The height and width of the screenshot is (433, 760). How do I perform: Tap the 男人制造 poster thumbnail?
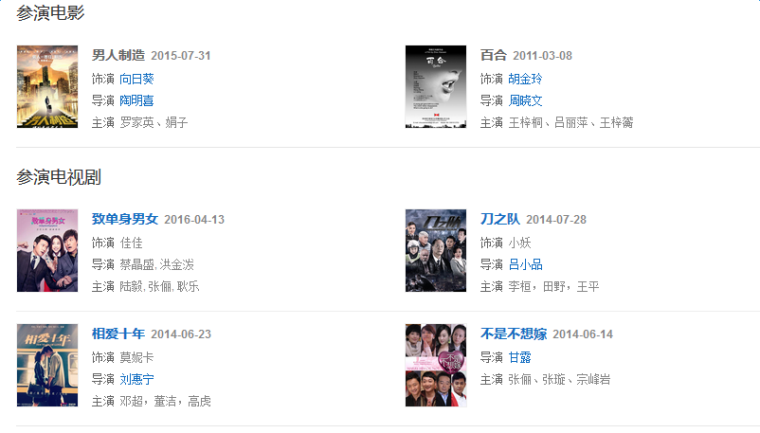pyautogui.click(x=47, y=87)
